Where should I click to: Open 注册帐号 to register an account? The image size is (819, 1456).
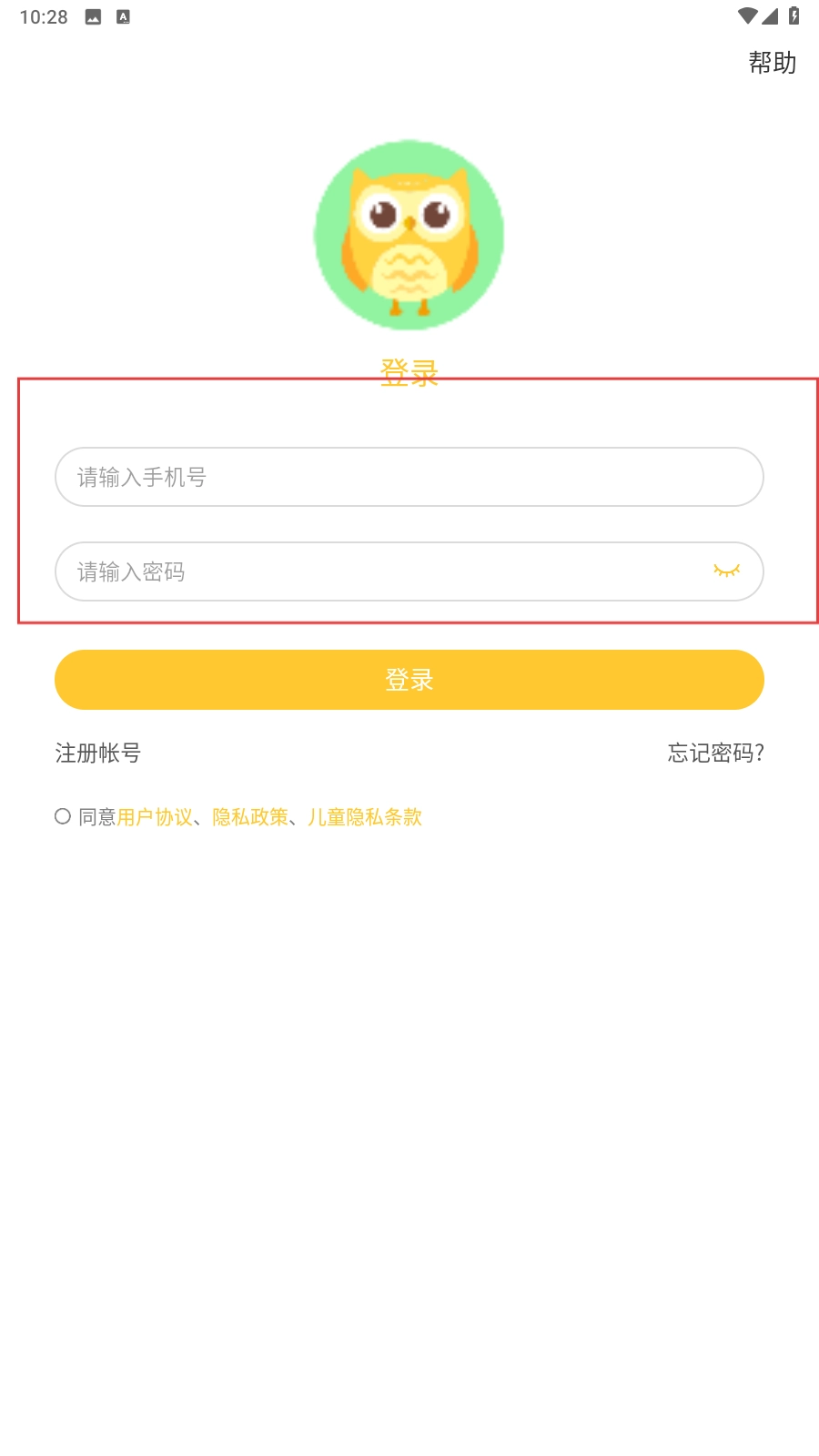[x=98, y=753]
